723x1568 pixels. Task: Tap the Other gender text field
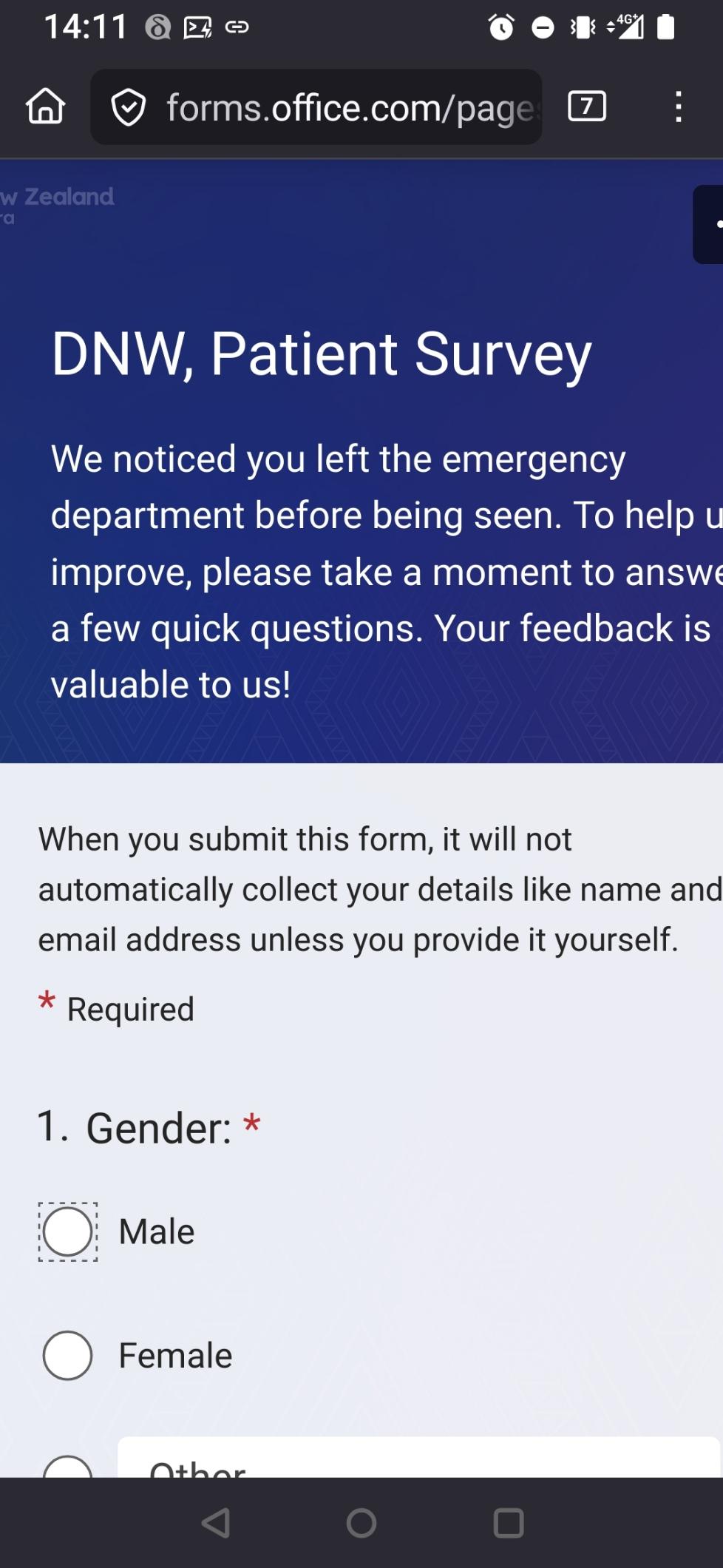(x=419, y=1458)
